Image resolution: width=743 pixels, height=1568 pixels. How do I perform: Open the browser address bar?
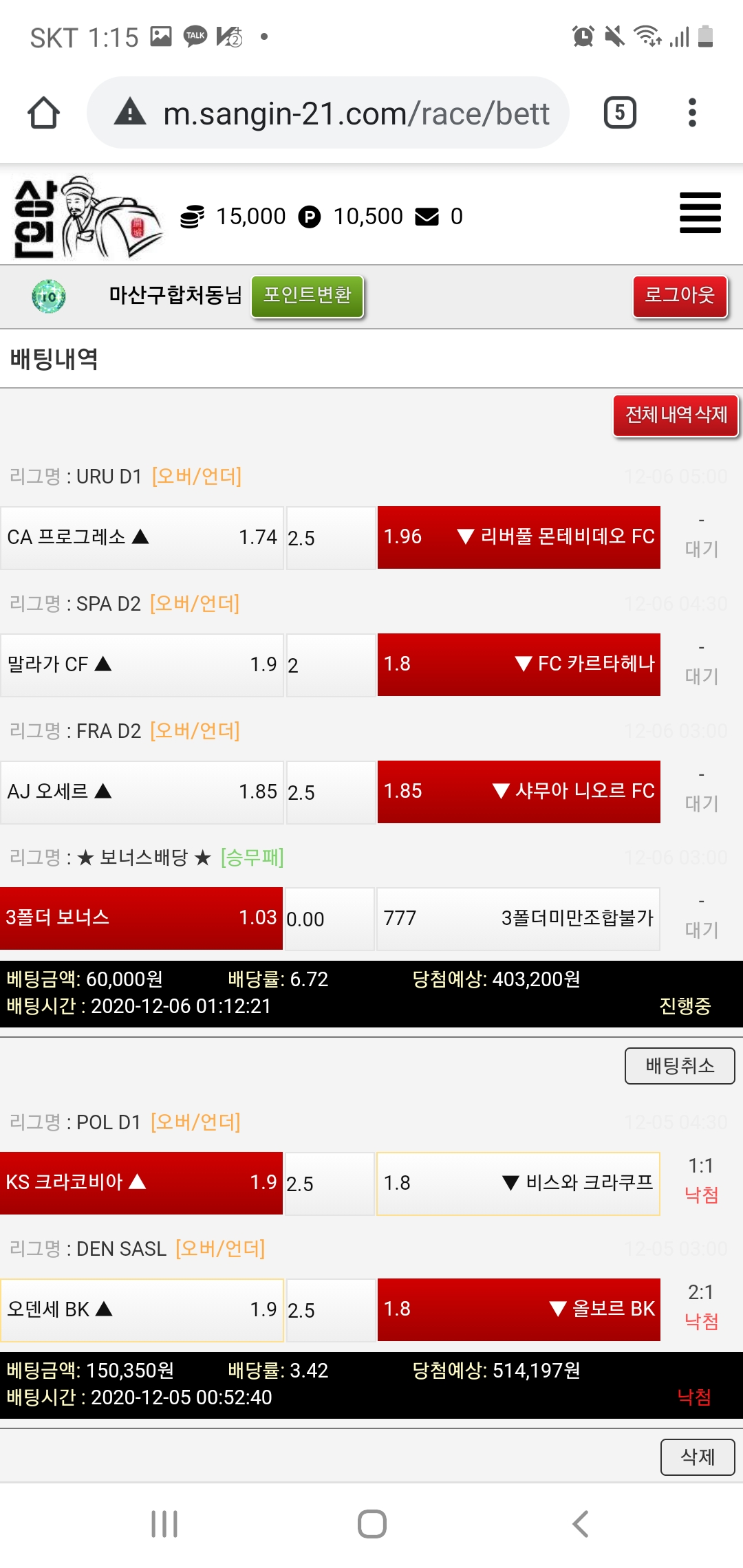[x=329, y=113]
